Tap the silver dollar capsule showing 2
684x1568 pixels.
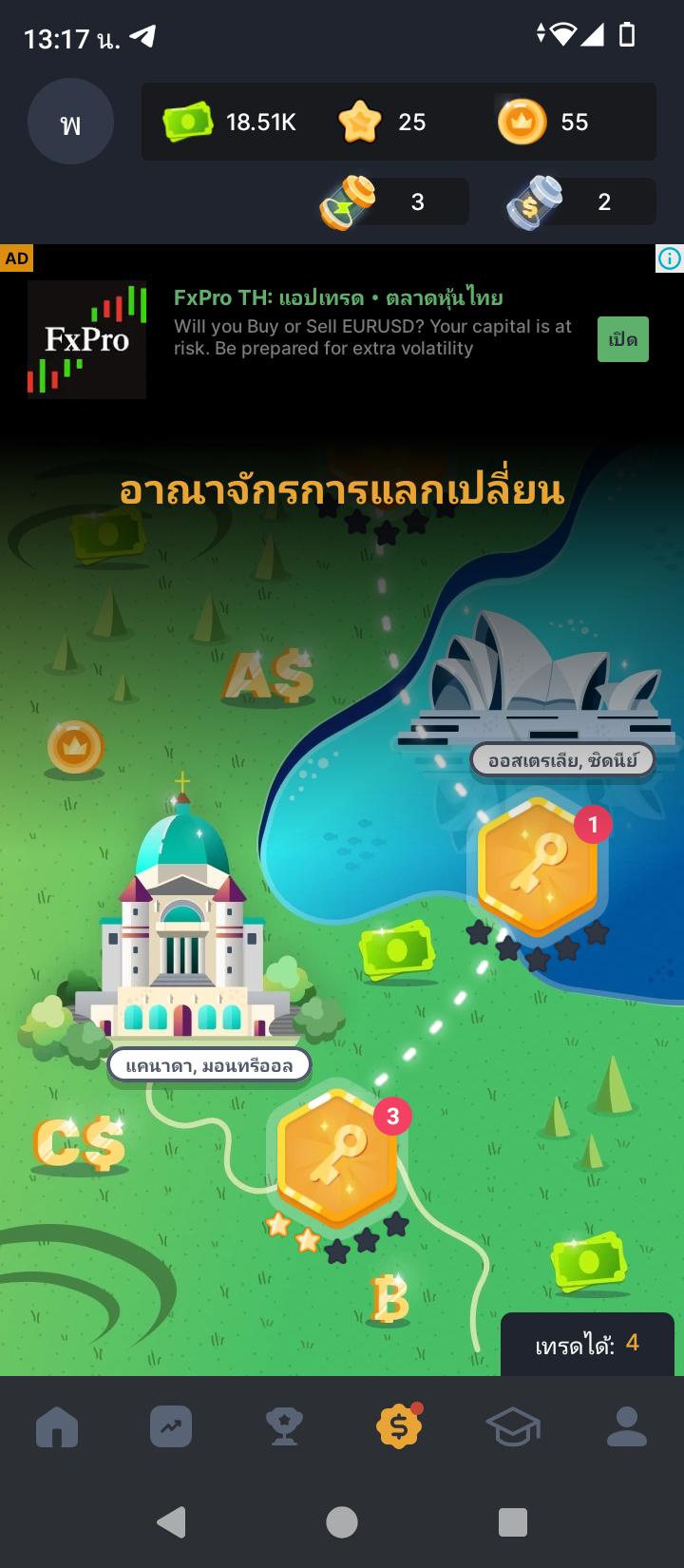532,201
